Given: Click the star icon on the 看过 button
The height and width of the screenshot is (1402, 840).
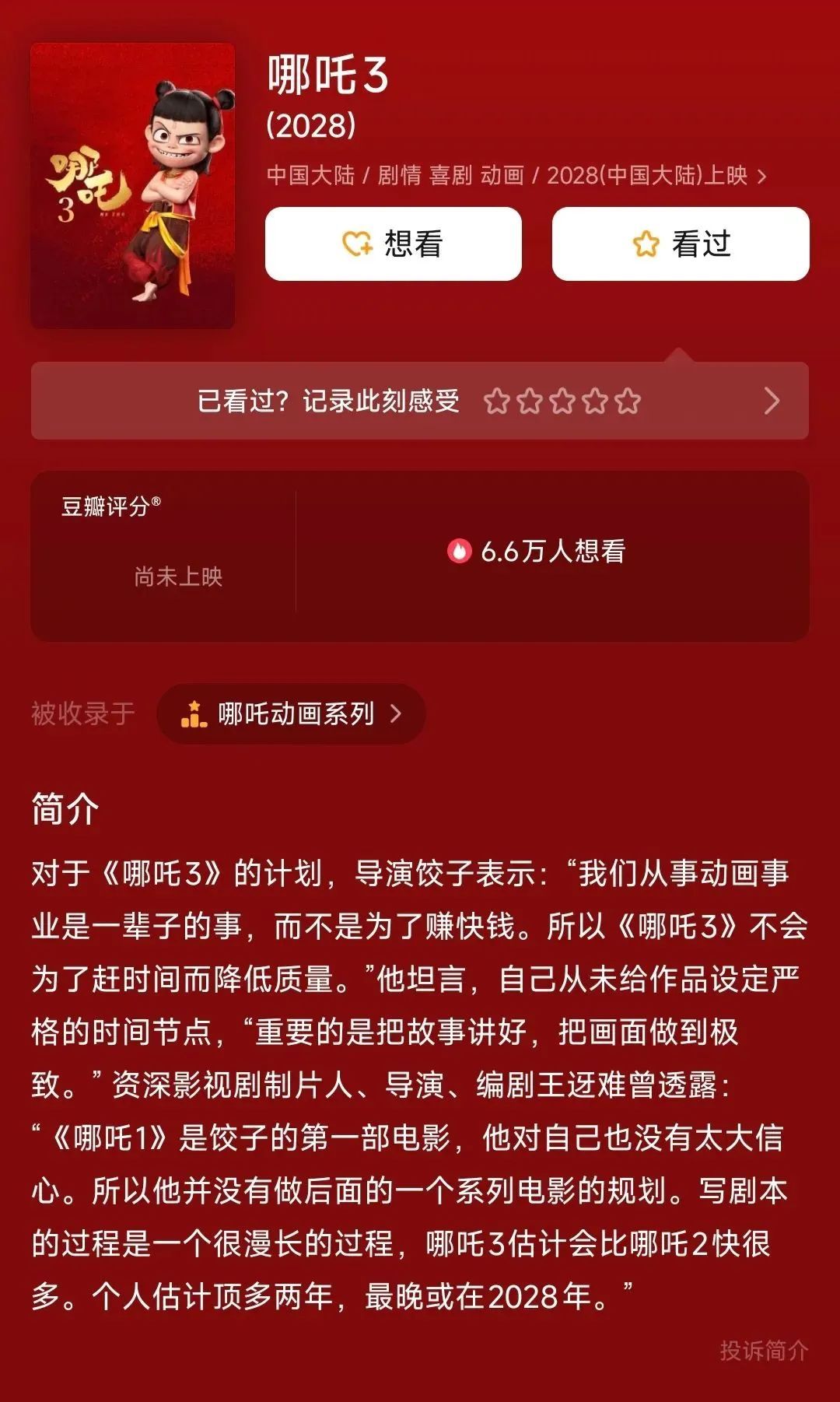Looking at the screenshot, I should pos(647,244).
